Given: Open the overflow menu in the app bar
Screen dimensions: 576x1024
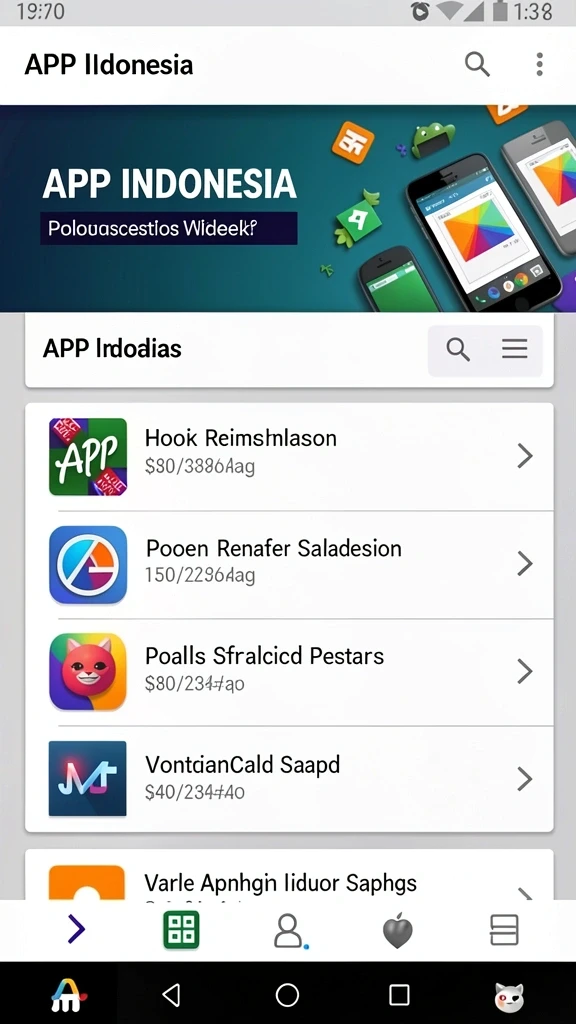Looking at the screenshot, I should click(539, 65).
